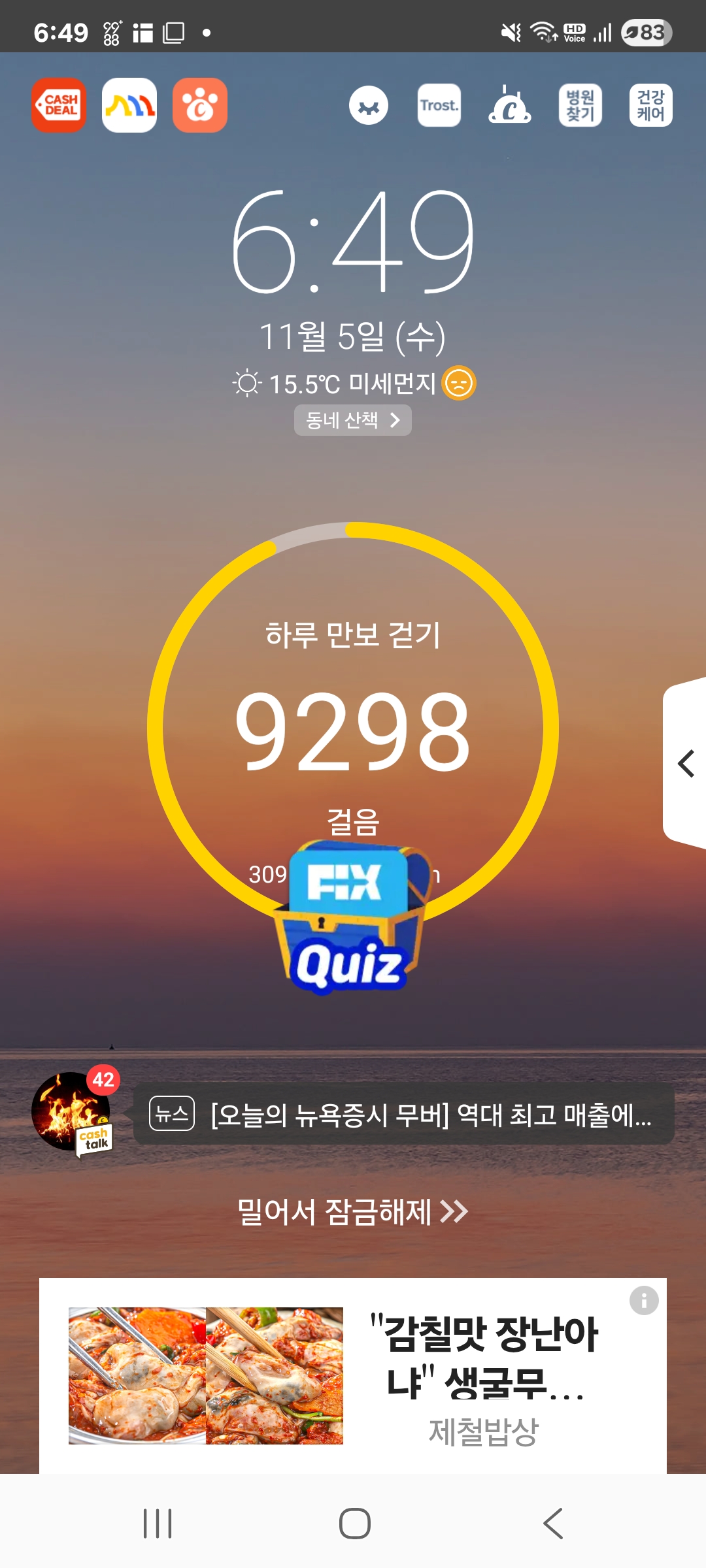Open 건강케어 health care shortcut
Viewport: 706px width, 1568px height.
[650, 105]
